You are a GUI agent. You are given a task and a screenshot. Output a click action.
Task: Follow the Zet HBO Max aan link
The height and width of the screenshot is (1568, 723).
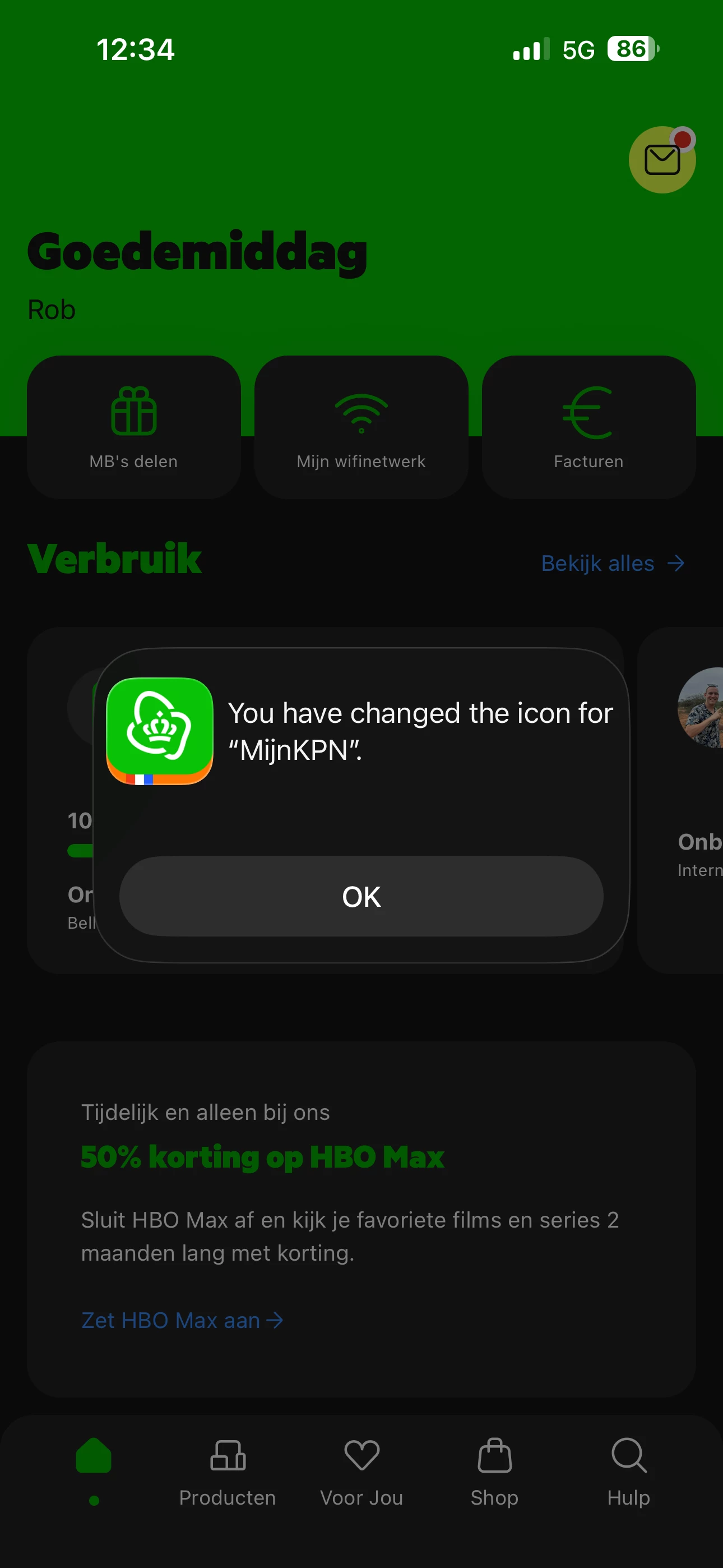(x=182, y=1320)
